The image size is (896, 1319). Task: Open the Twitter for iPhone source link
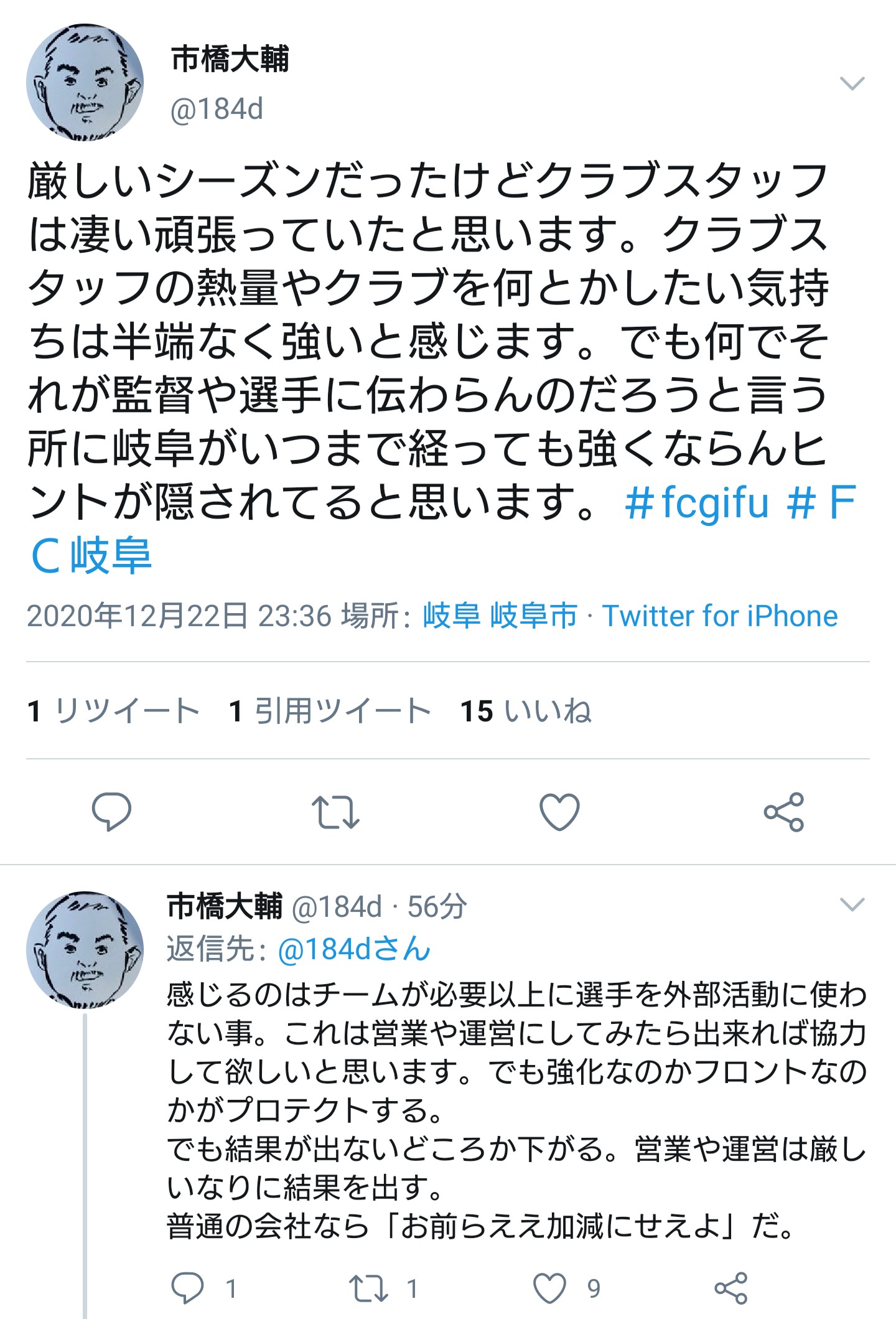[720, 616]
